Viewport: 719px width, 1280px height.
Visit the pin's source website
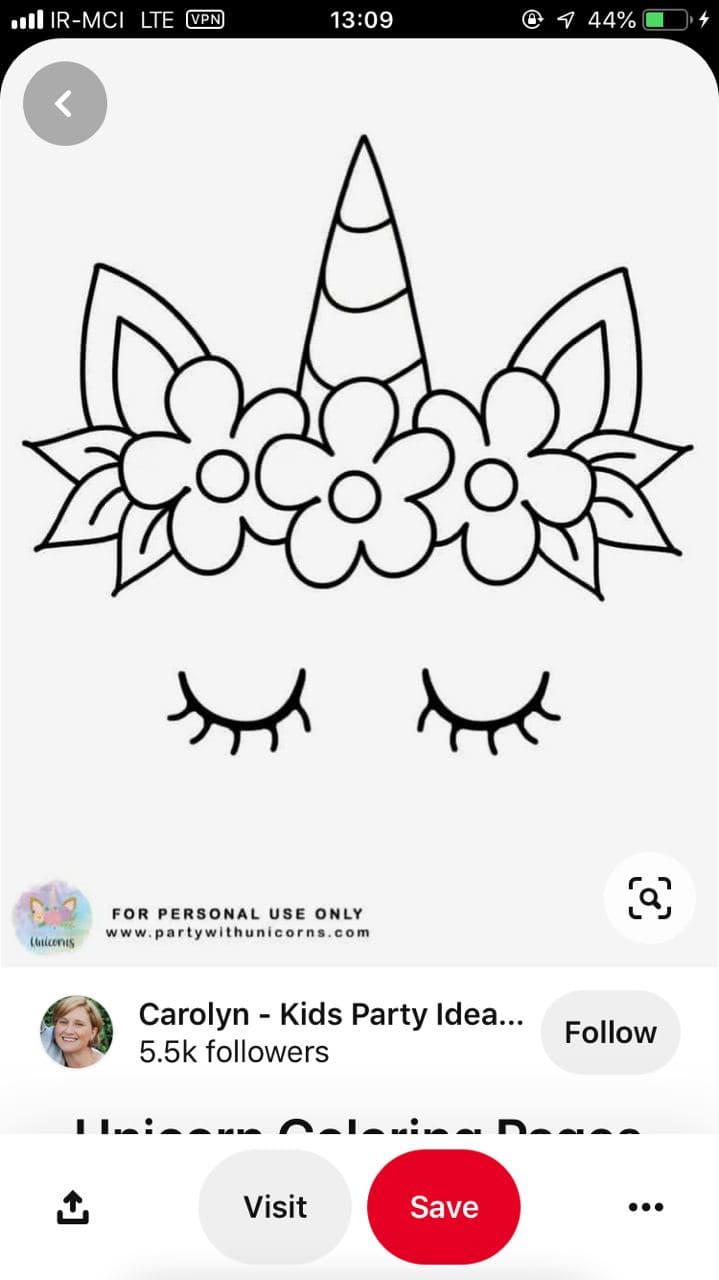pyautogui.click(x=275, y=1207)
